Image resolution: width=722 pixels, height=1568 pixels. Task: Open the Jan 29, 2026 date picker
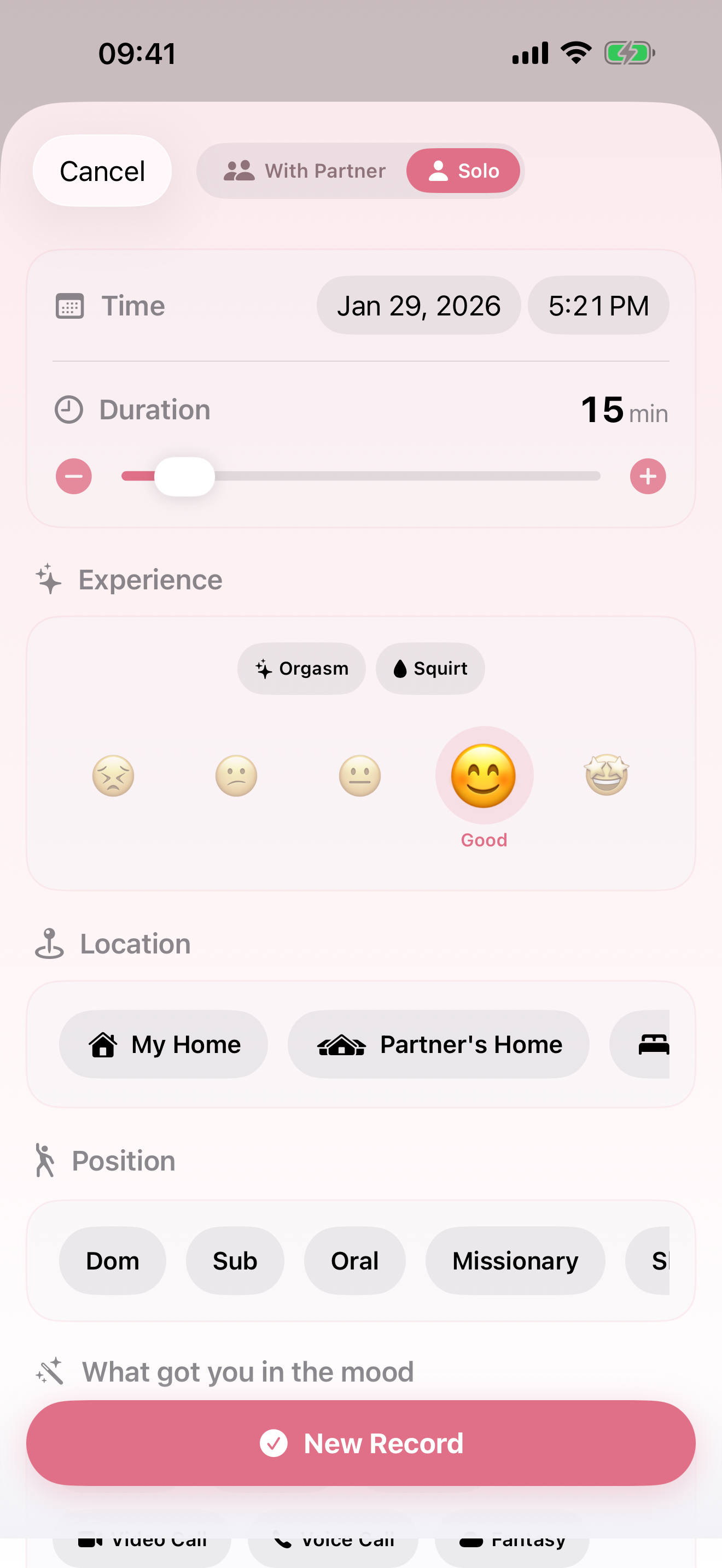click(x=418, y=306)
